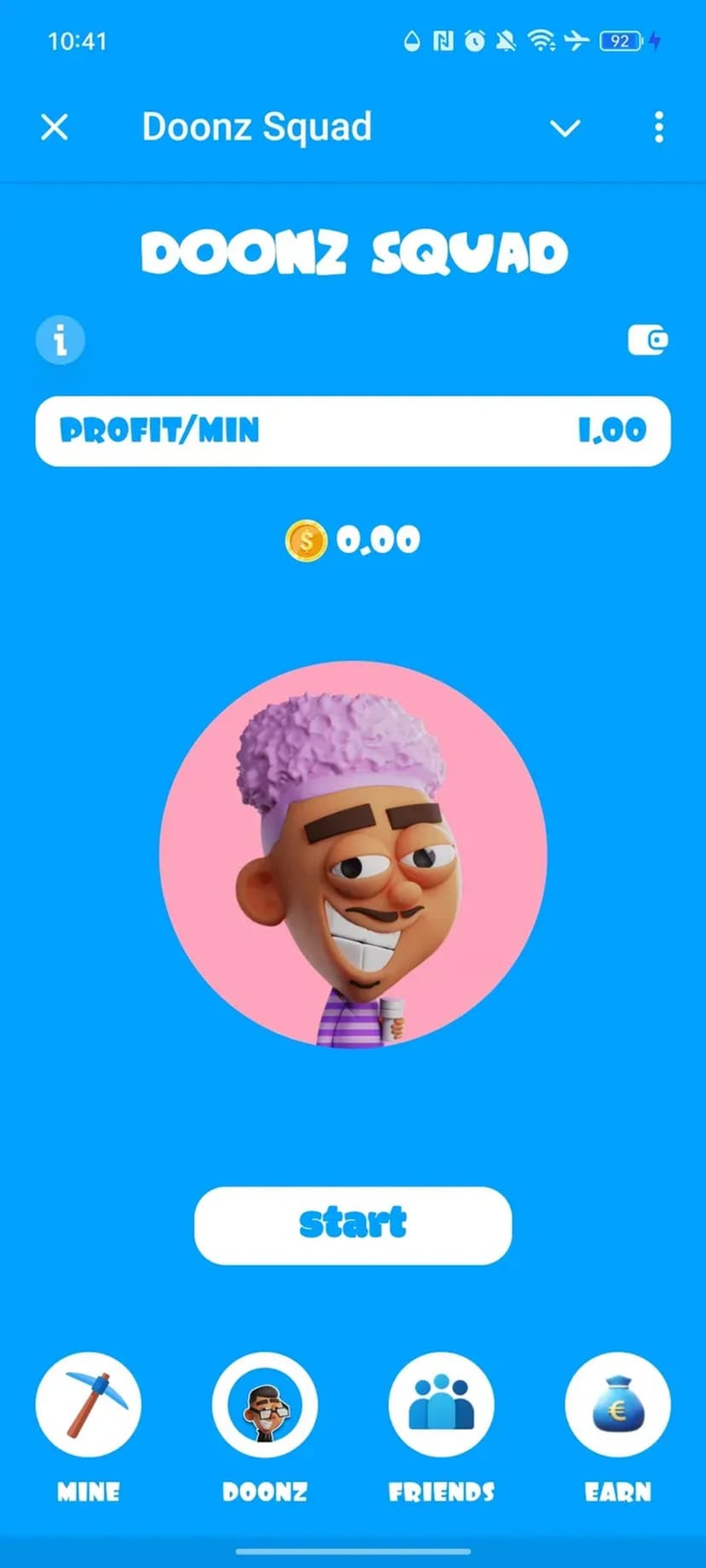Close the Doonz Squad mini app
Image resolution: width=706 pixels, height=1568 pixels.
click(x=55, y=128)
